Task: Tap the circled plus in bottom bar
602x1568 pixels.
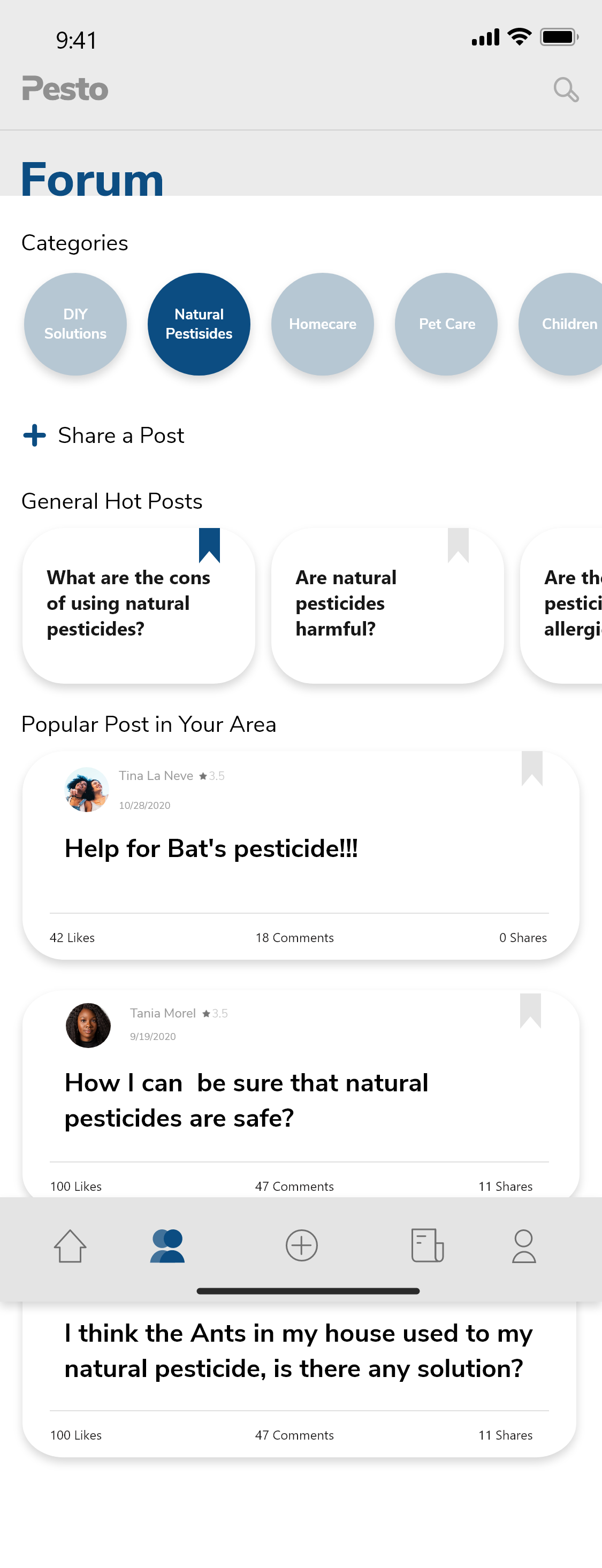Action: click(x=301, y=1245)
